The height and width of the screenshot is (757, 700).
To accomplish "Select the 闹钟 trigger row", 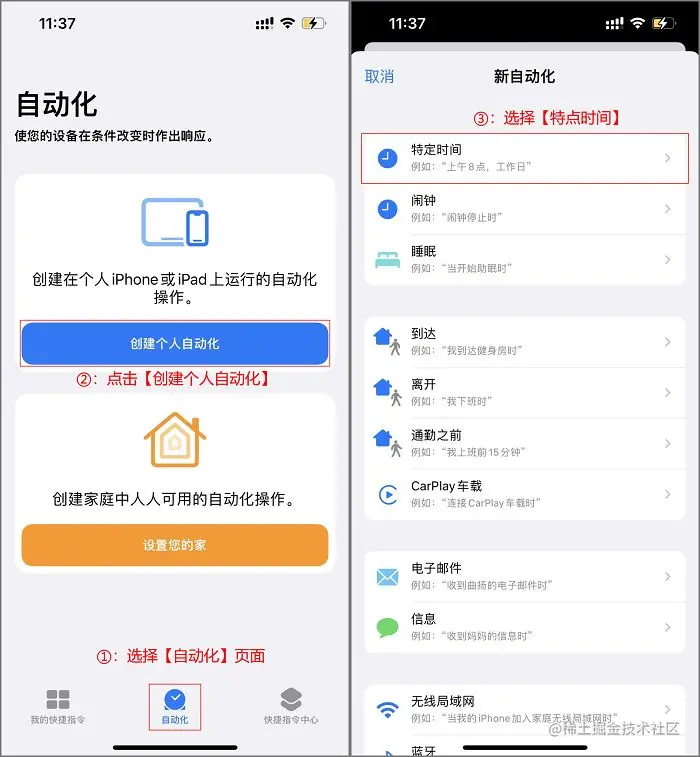I will pos(525,209).
